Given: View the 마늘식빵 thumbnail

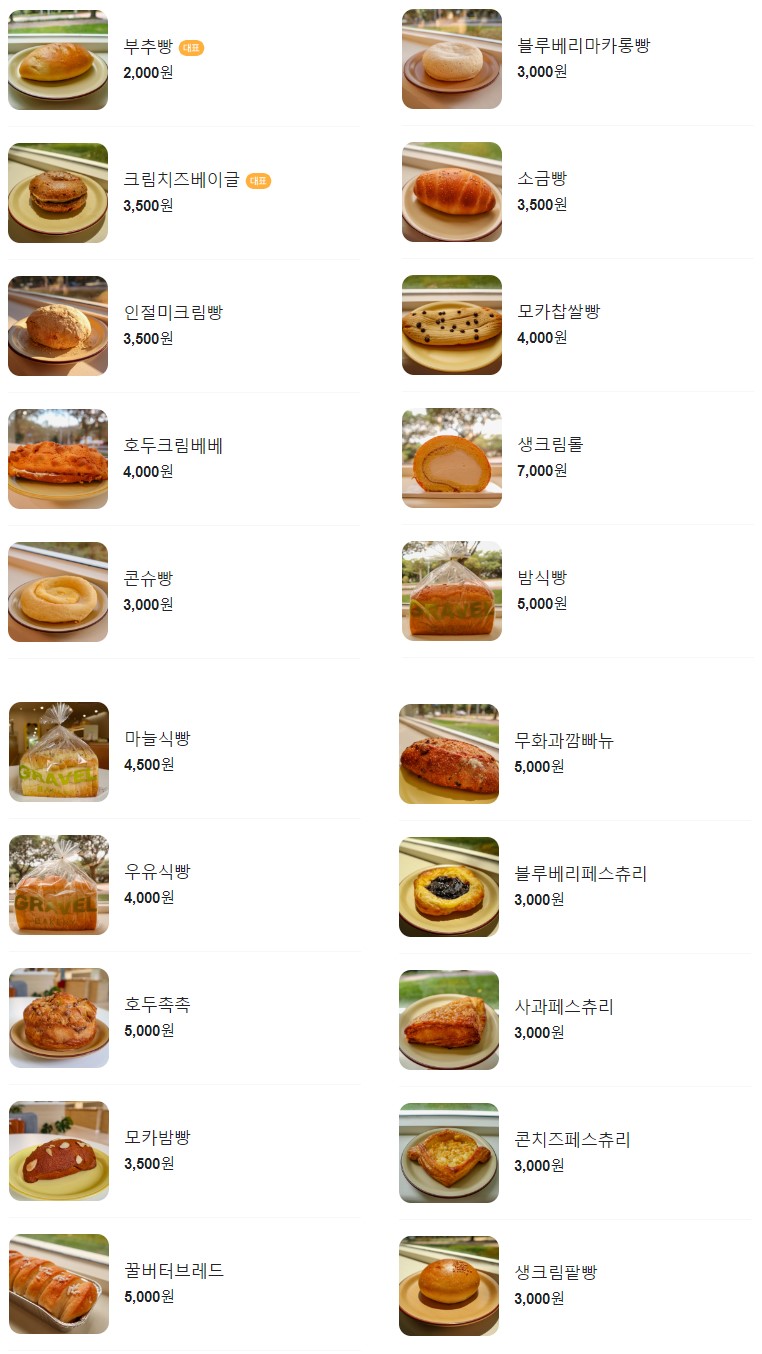Looking at the screenshot, I should pyautogui.click(x=58, y=751).
